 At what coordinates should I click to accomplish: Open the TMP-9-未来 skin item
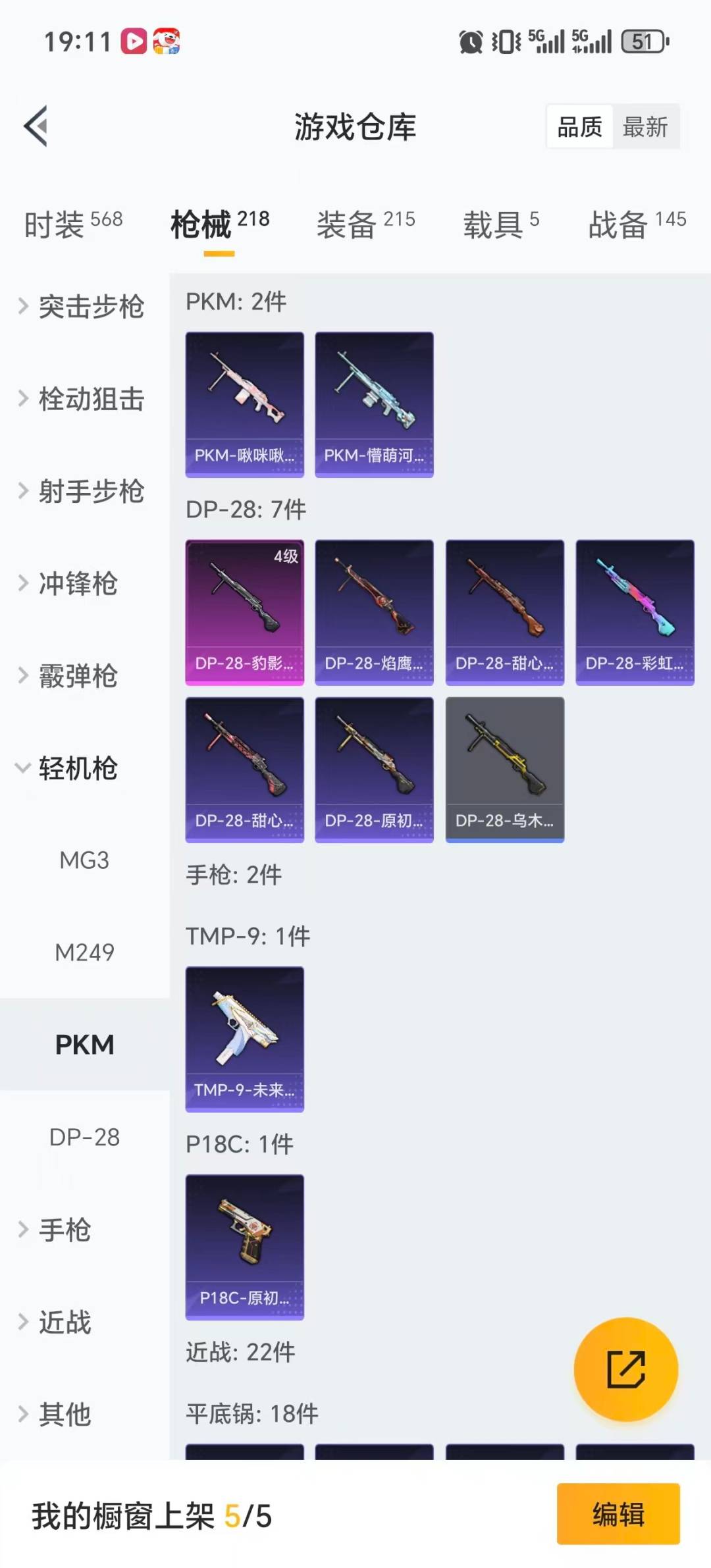point(244,1039)
